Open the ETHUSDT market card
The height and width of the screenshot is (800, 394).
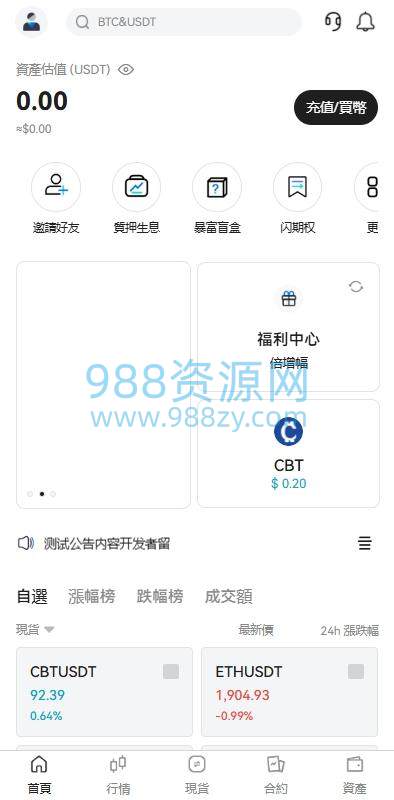point(289,692)
